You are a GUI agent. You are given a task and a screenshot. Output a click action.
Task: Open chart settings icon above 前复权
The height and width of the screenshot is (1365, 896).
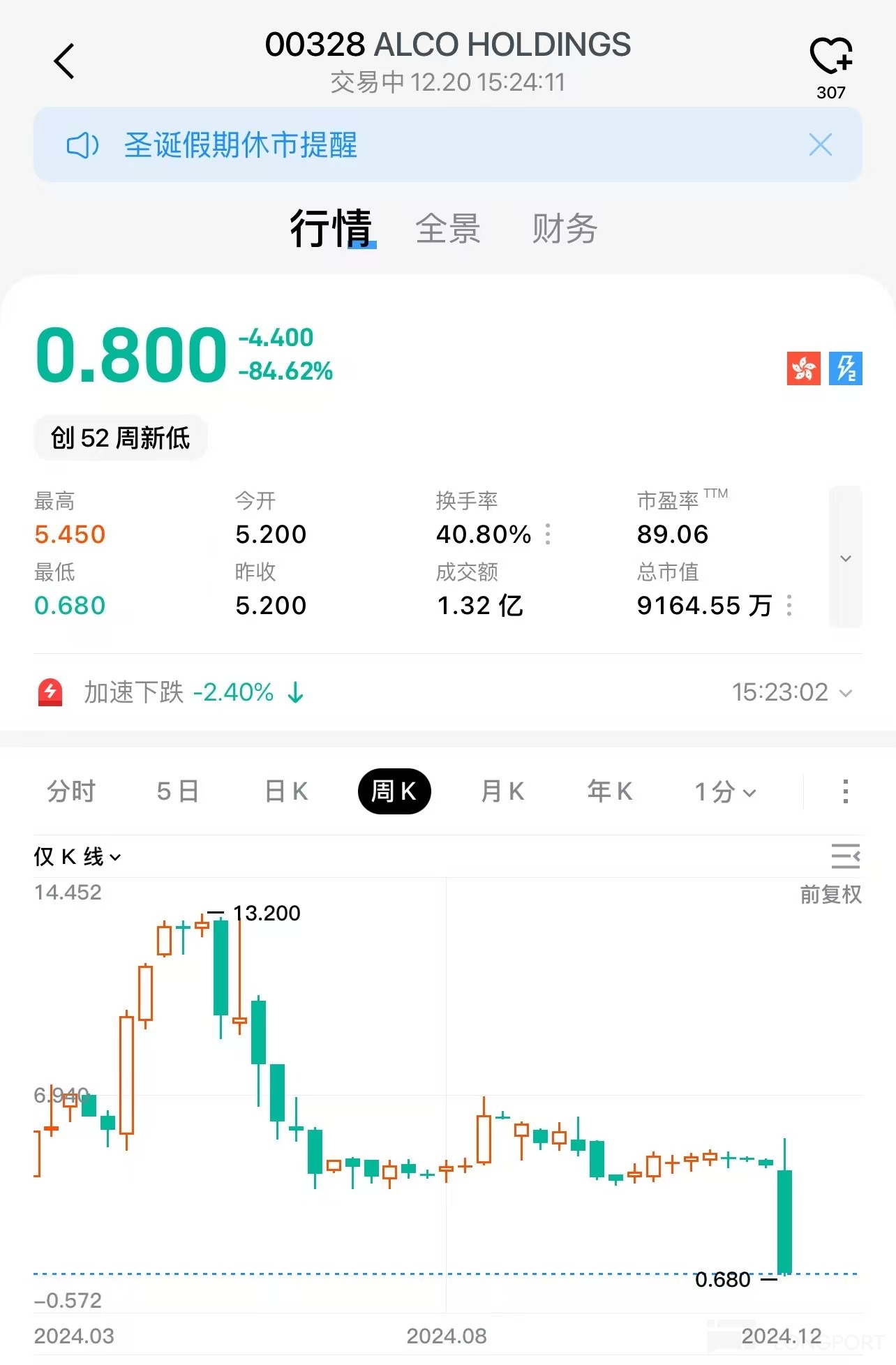(x=845, y=856)
